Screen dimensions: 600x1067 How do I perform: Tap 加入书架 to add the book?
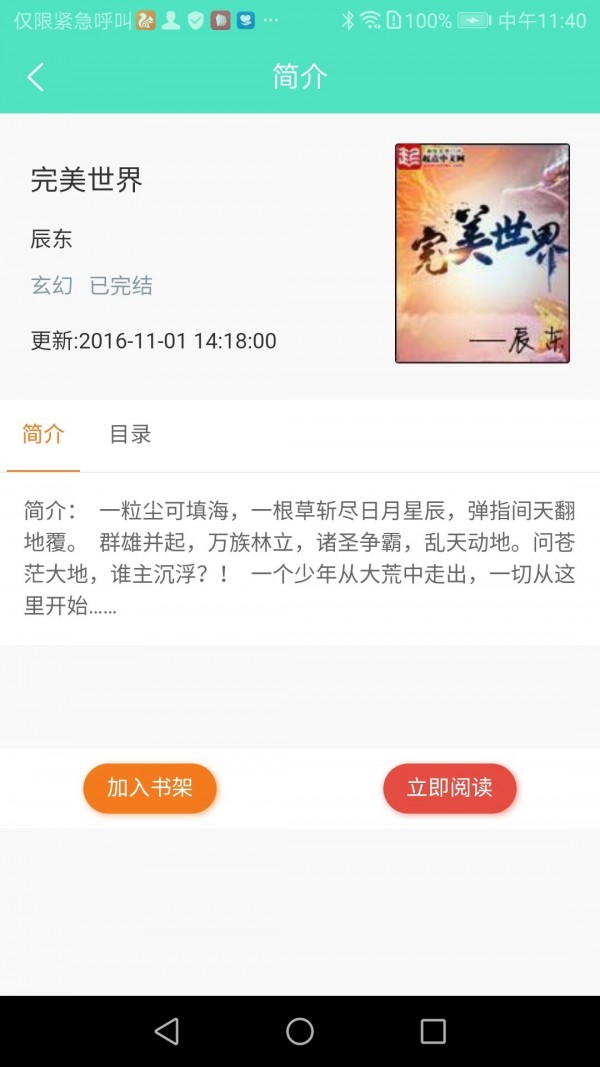coord(150,788)
